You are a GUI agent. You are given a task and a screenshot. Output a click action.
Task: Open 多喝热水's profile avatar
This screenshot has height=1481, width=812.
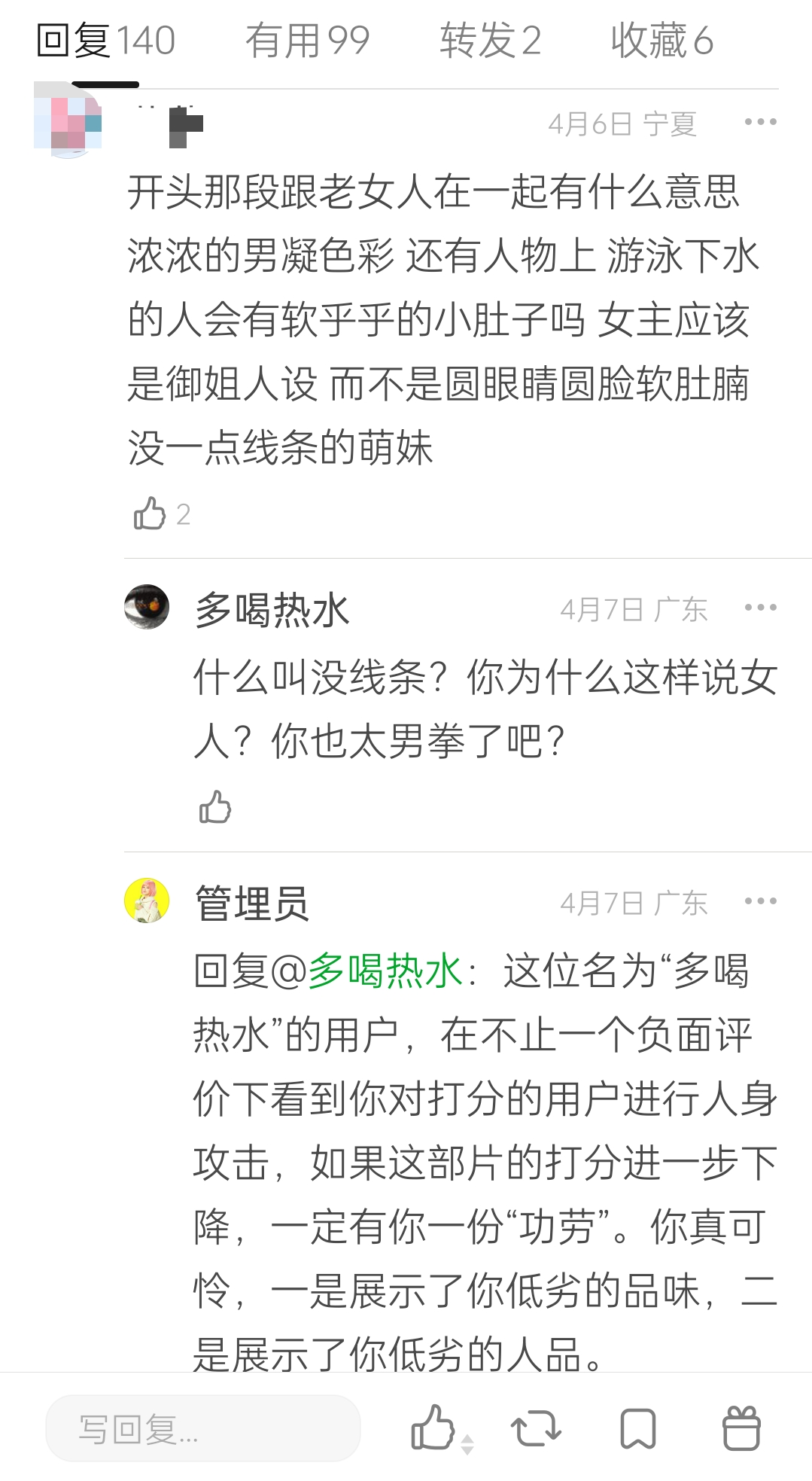[x=147, y=607]
